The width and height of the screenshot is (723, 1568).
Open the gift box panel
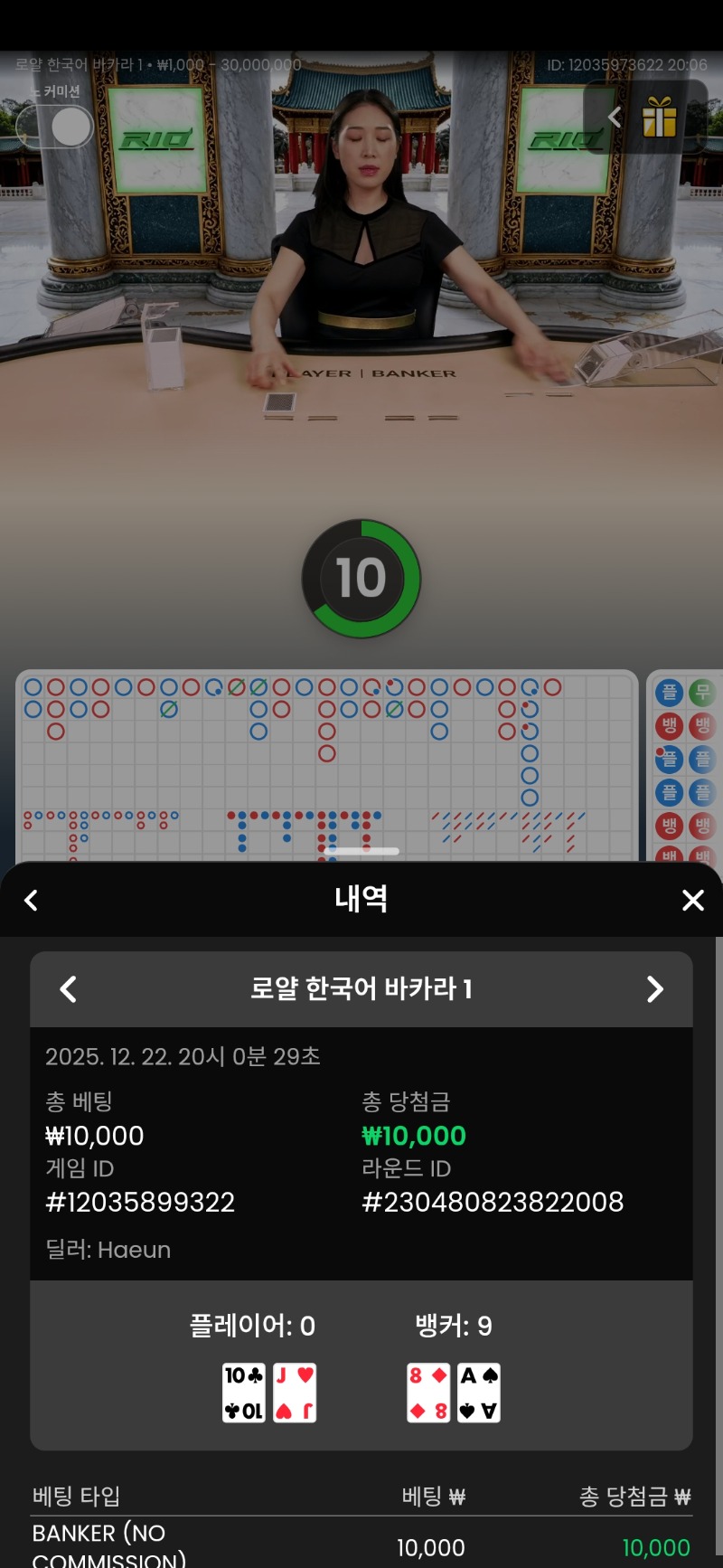[x=660, y=118]
